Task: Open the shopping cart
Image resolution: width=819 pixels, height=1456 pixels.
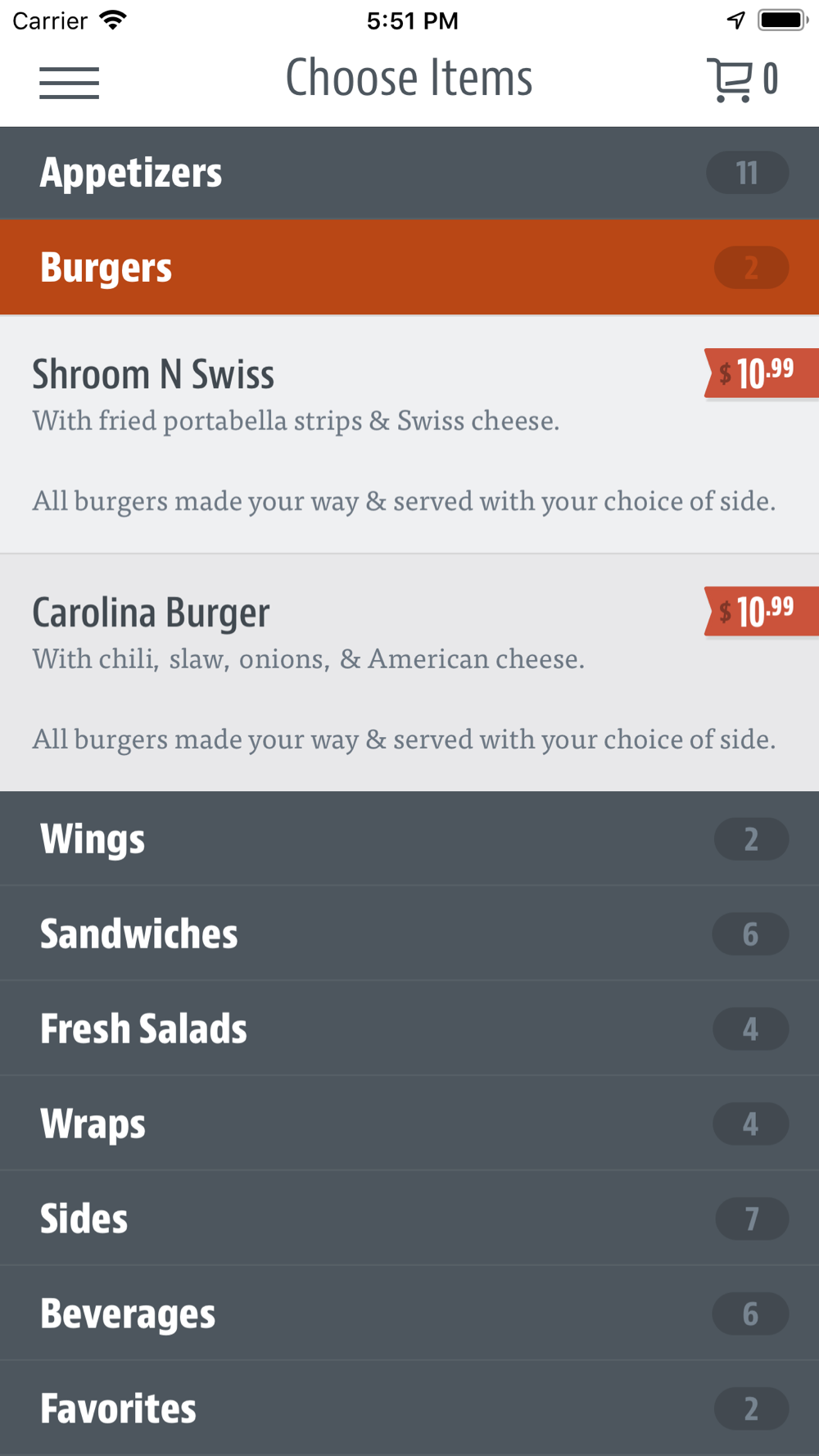Action: (x=742, y=79)
